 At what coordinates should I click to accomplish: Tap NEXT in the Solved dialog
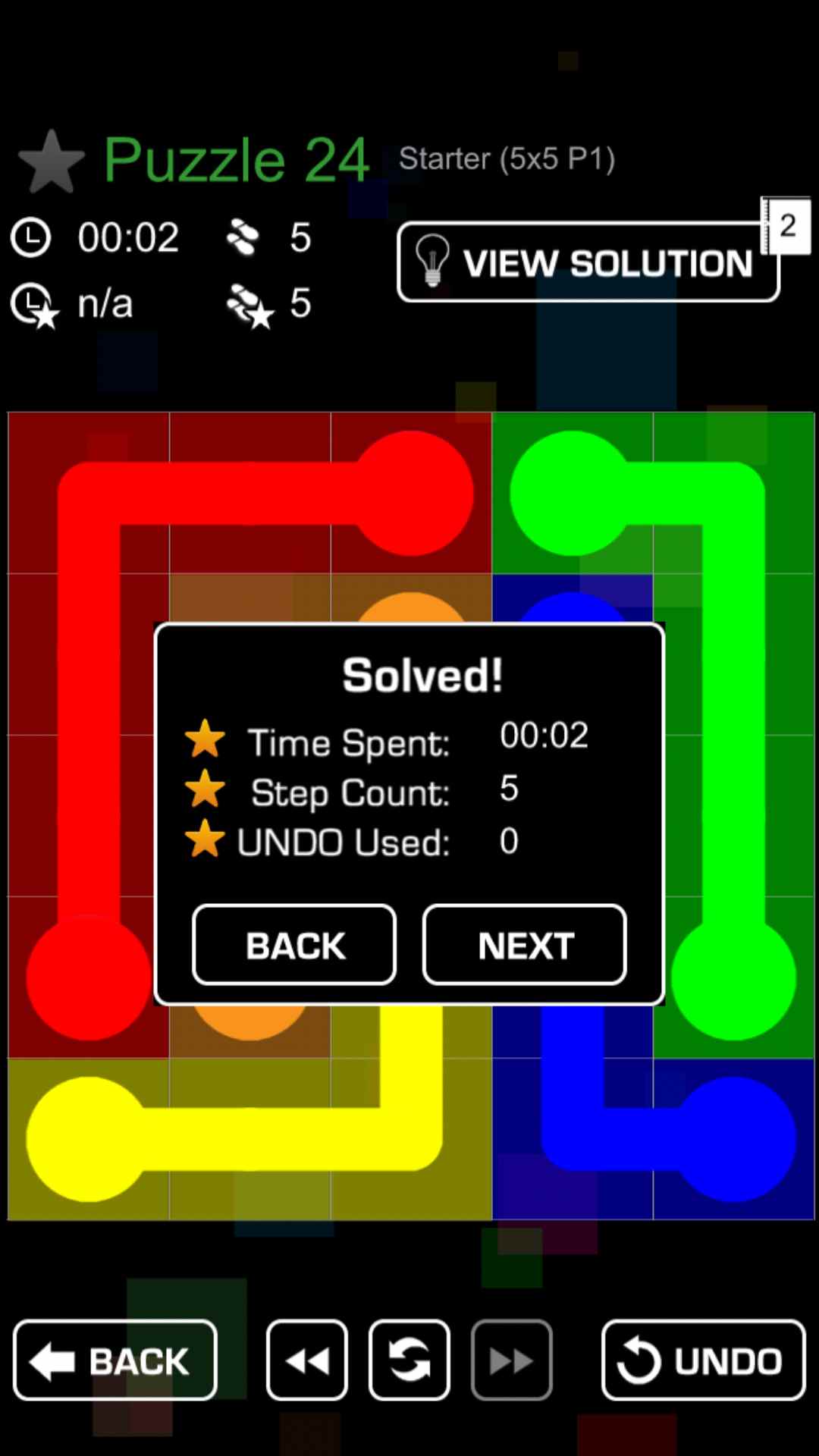pos(524,945)
